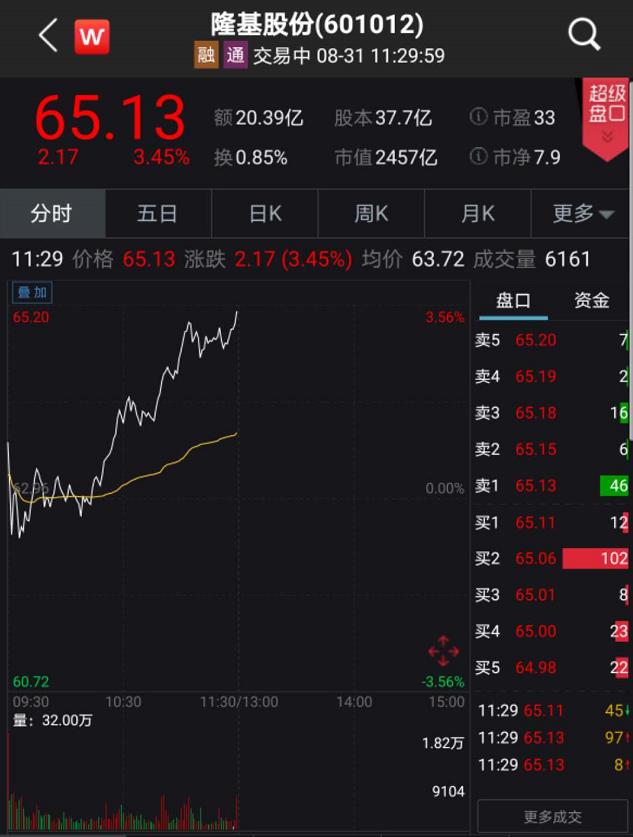Tap the 叠加 overlay button
The width and height of the screenshot is (633, 837).
[x=31, y=293]
